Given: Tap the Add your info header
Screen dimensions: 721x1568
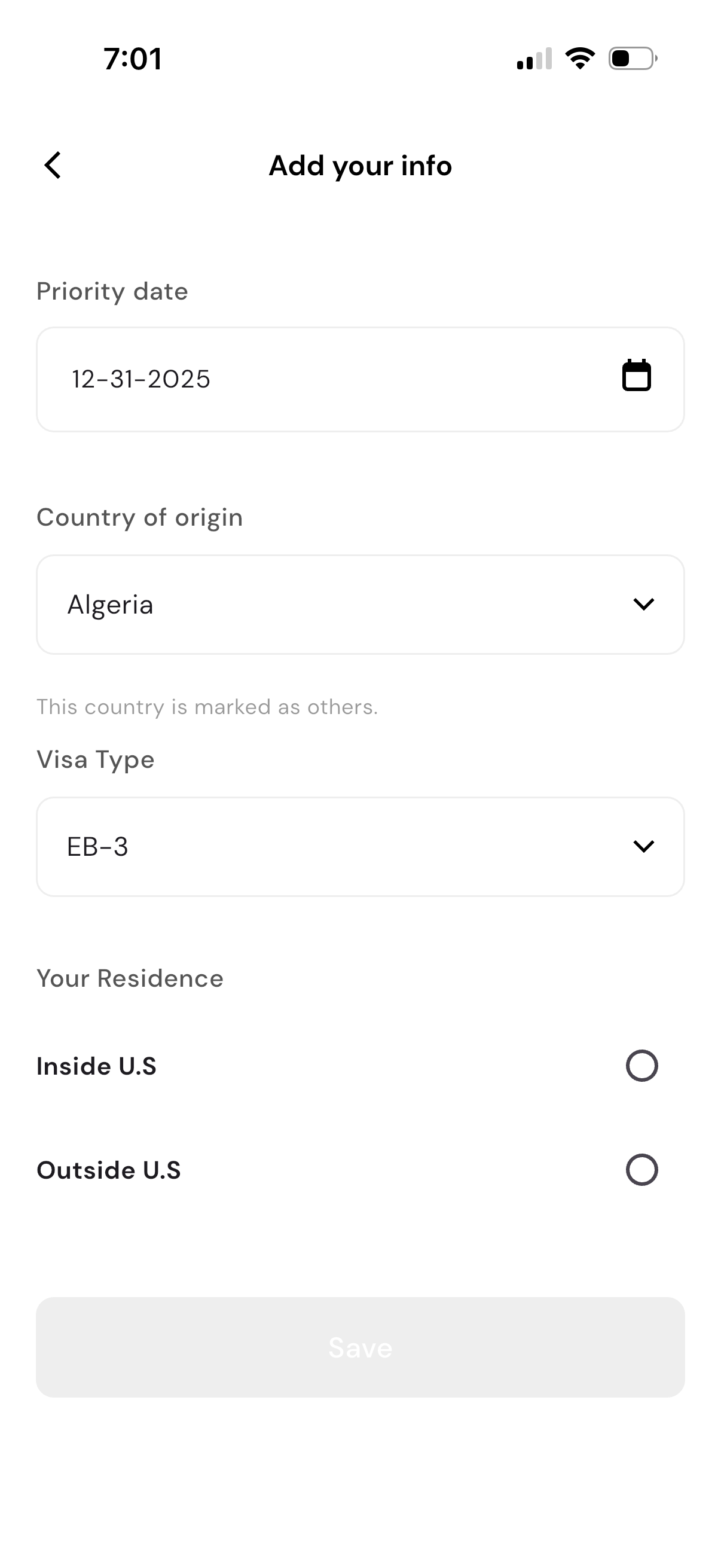Looking at the screenshot, I should pos(359,165).
